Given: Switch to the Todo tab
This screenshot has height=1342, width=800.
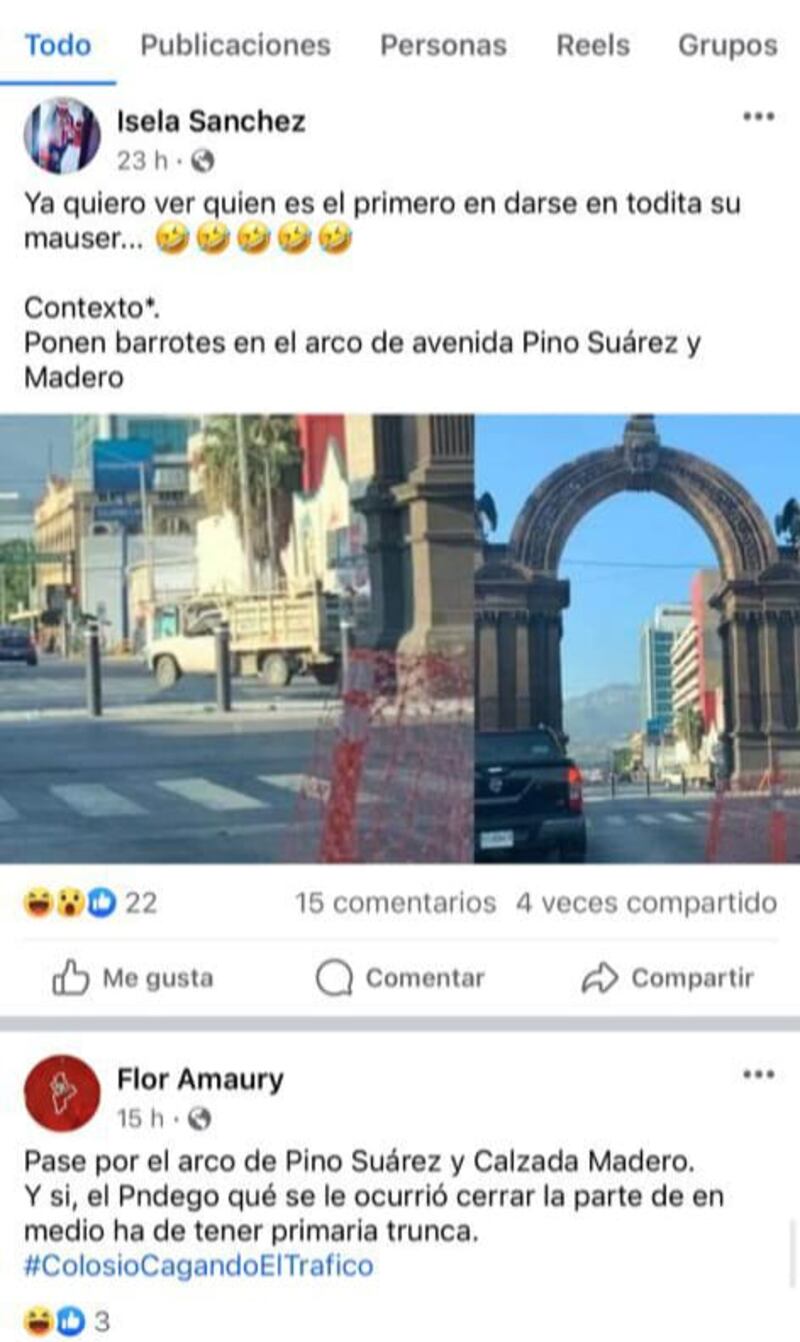Looking at the screenshot, I should pyautogui.click(x=57, y=45).
